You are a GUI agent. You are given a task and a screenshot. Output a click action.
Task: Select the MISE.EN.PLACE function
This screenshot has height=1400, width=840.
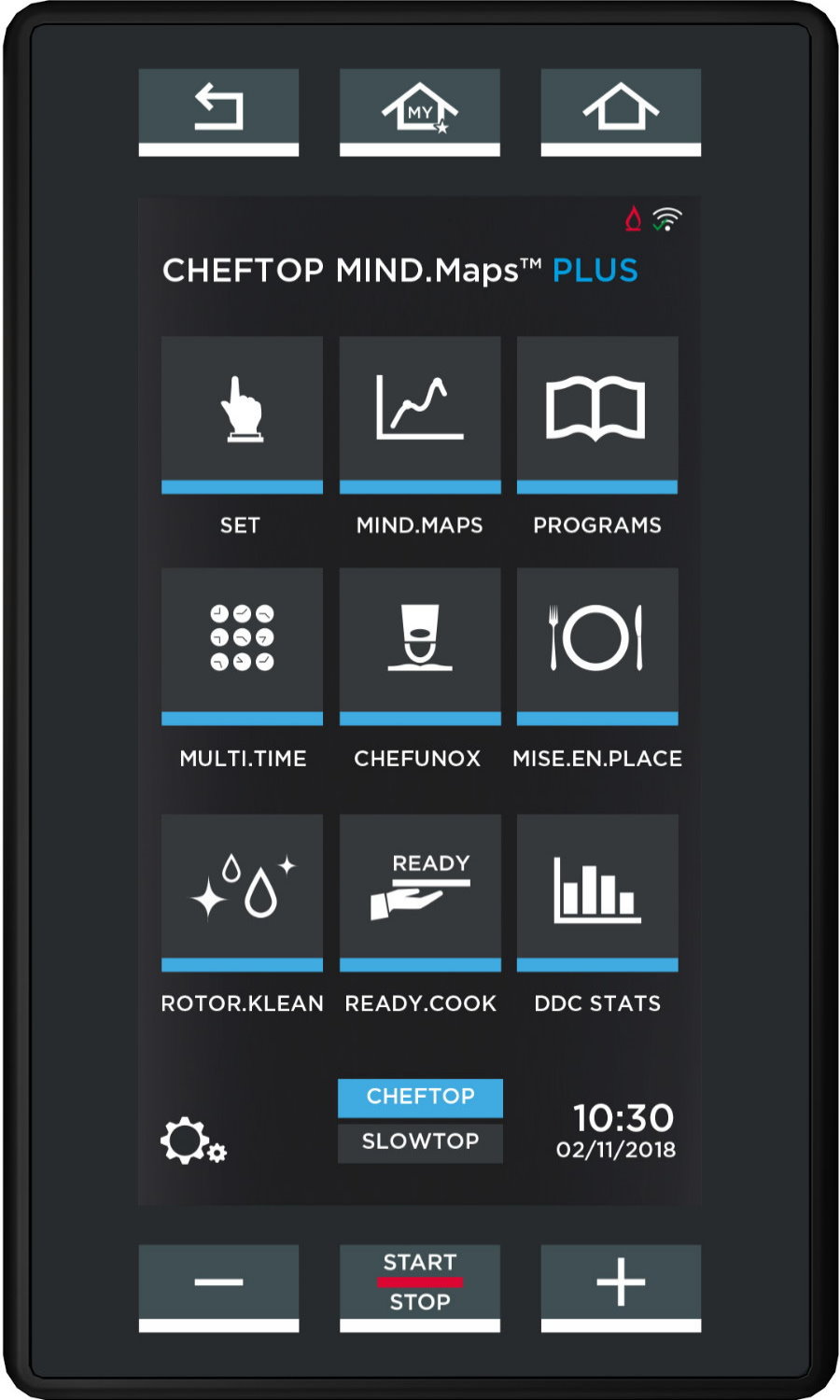[x=597, y=647]
